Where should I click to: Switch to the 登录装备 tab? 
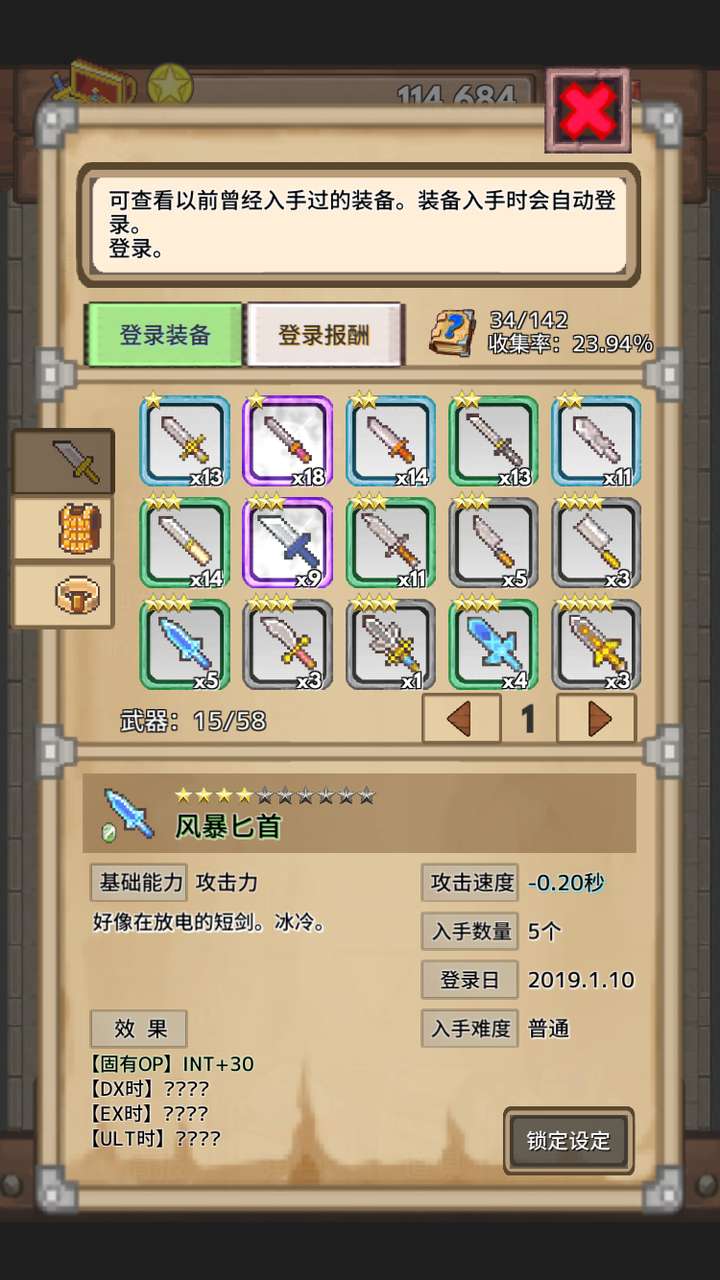click(x=165, y=335)
